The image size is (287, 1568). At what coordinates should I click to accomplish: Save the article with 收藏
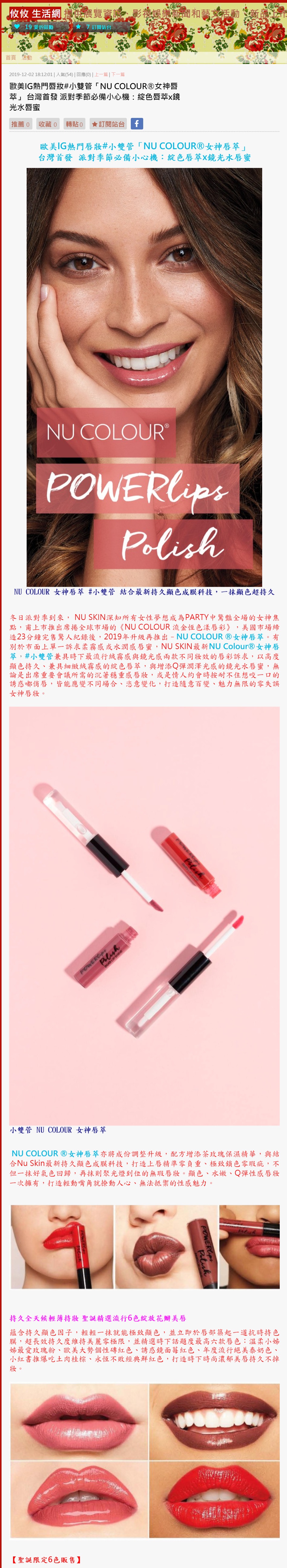click(48, 124)
